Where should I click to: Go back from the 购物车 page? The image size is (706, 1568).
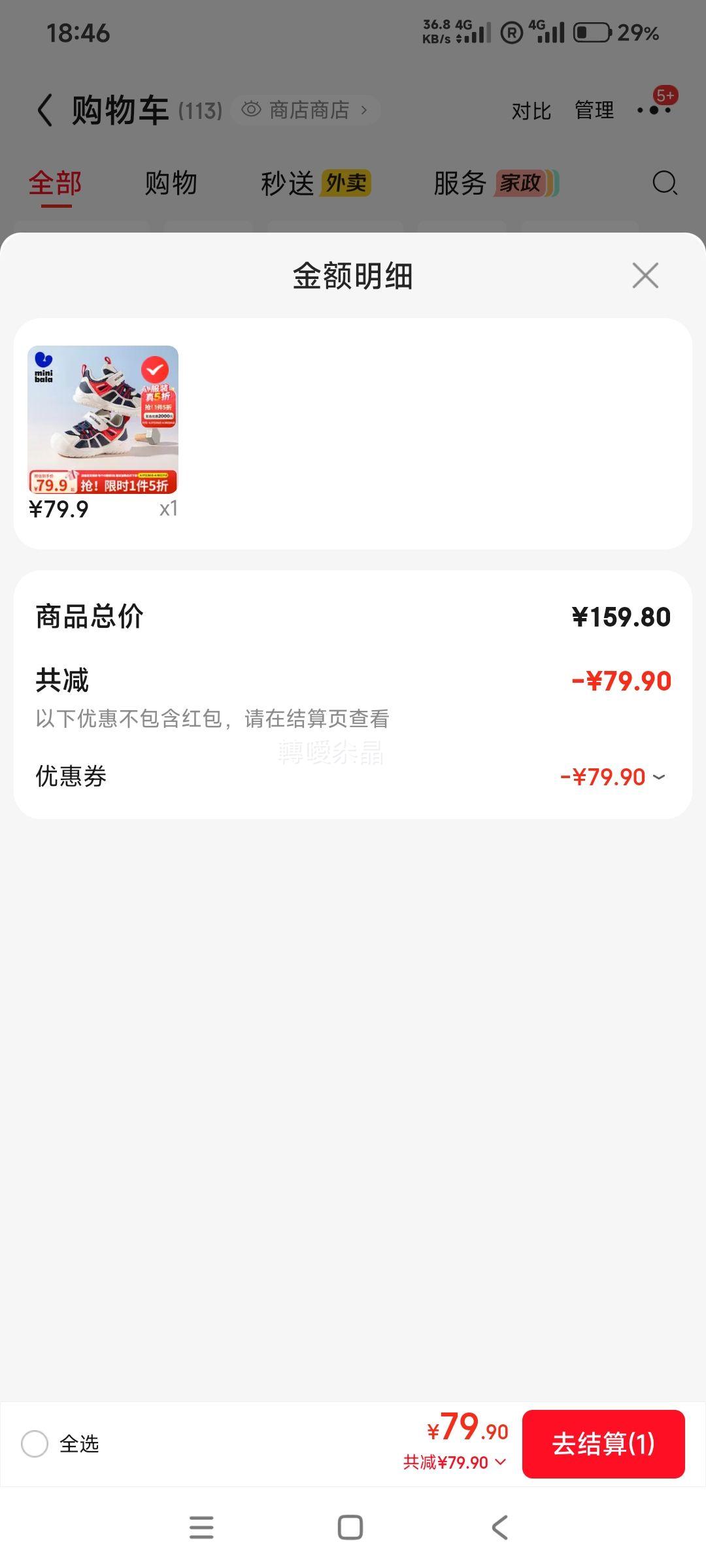tap(44, 110)
